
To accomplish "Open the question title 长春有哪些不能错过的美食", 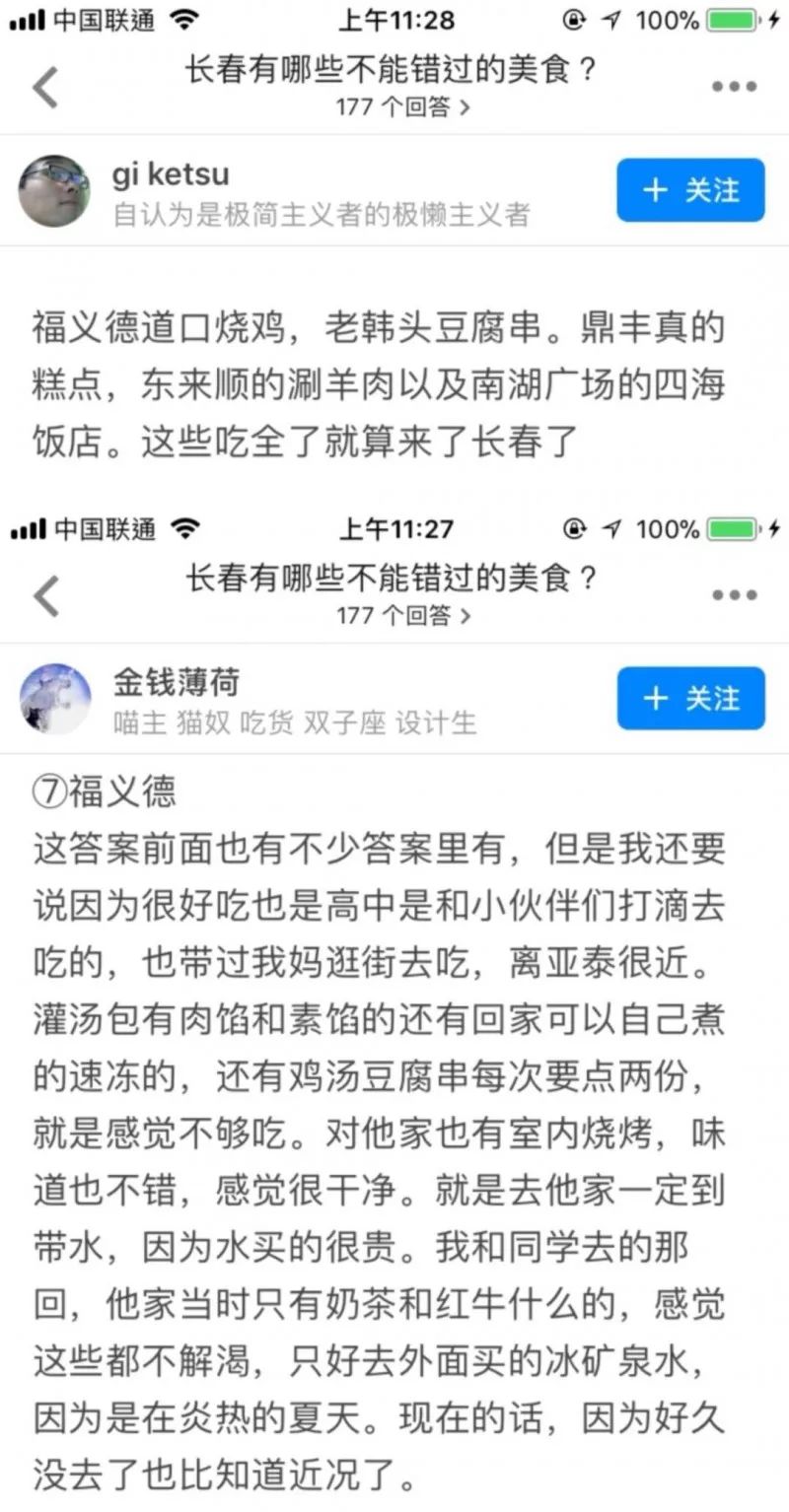I will click(394, 69).
